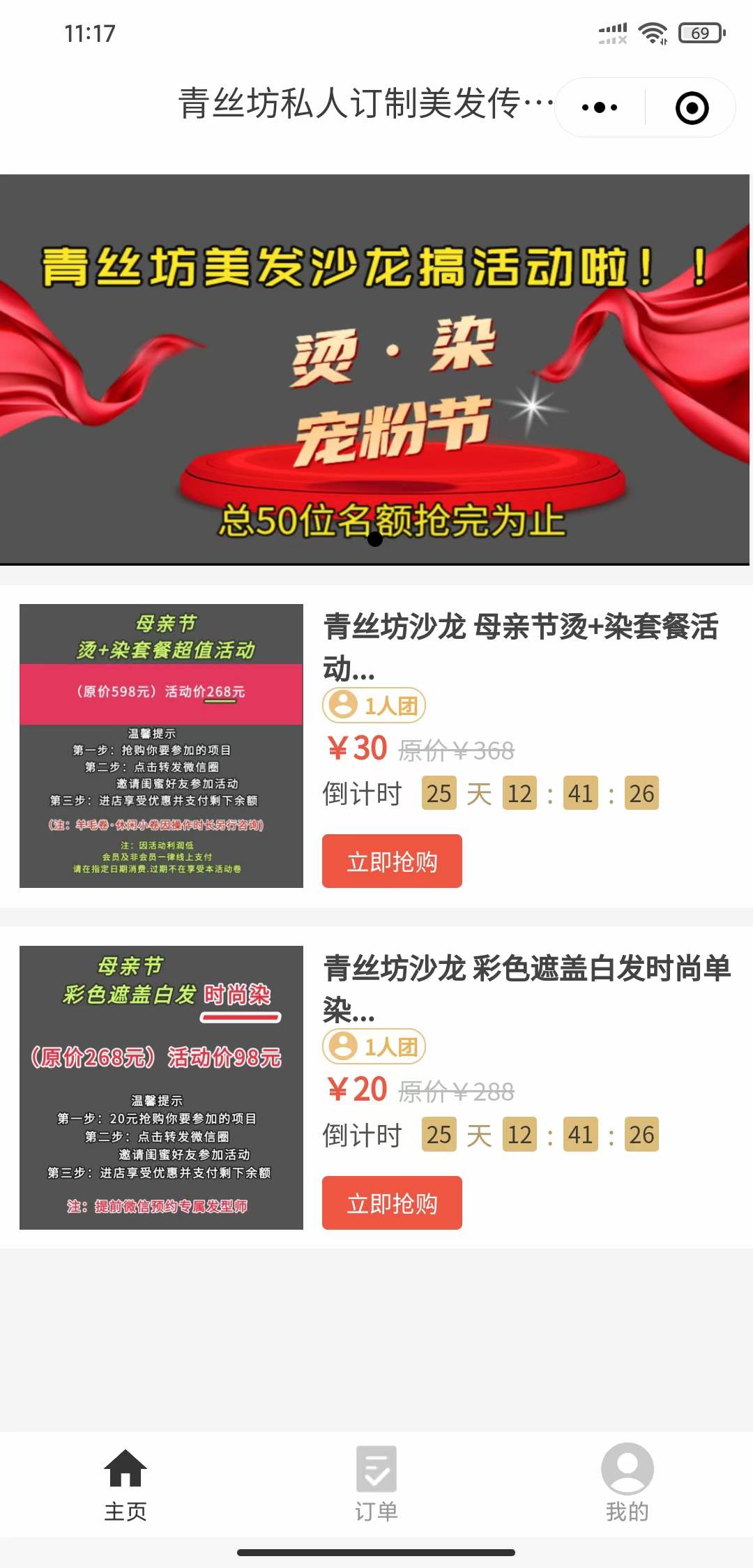Switch to the 我的 tab

(x=627, y=1484)
